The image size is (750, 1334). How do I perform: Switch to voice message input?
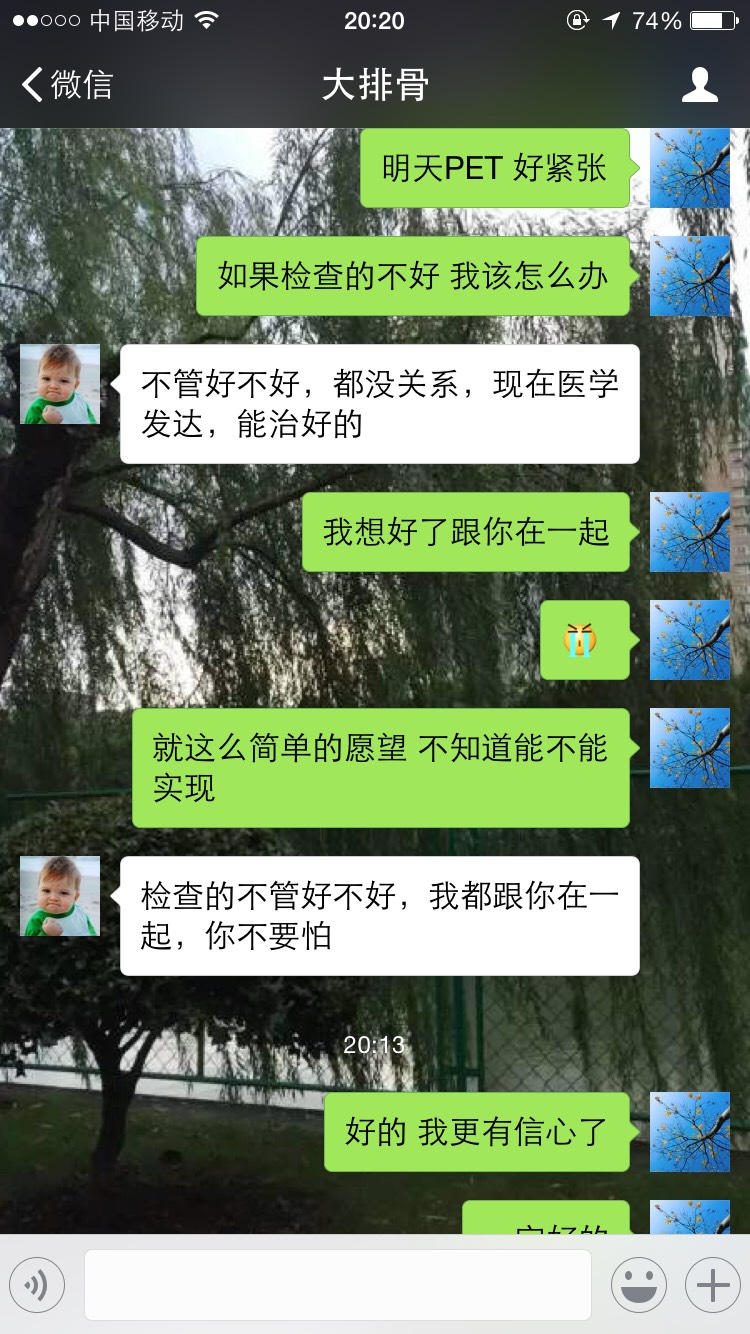coord(37,1285)
